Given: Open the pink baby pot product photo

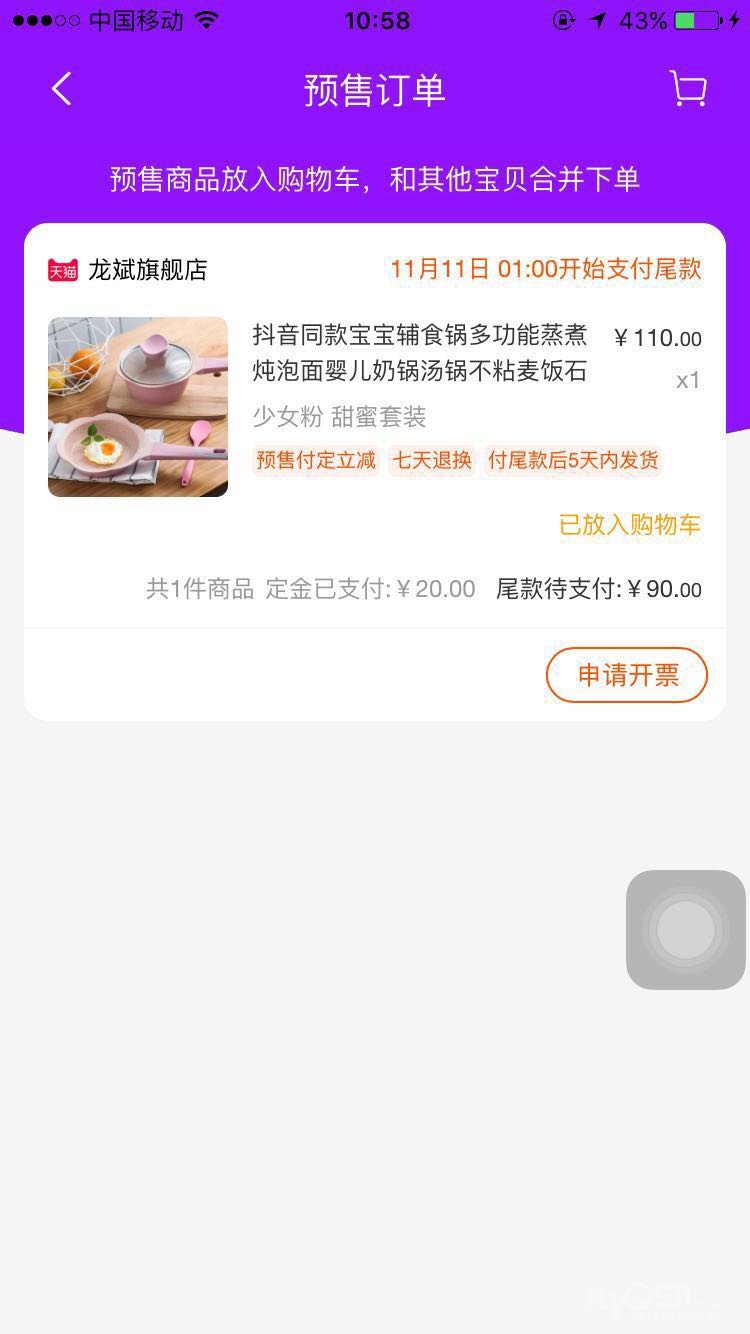Looking at the screenshot, I should point(138,407).
